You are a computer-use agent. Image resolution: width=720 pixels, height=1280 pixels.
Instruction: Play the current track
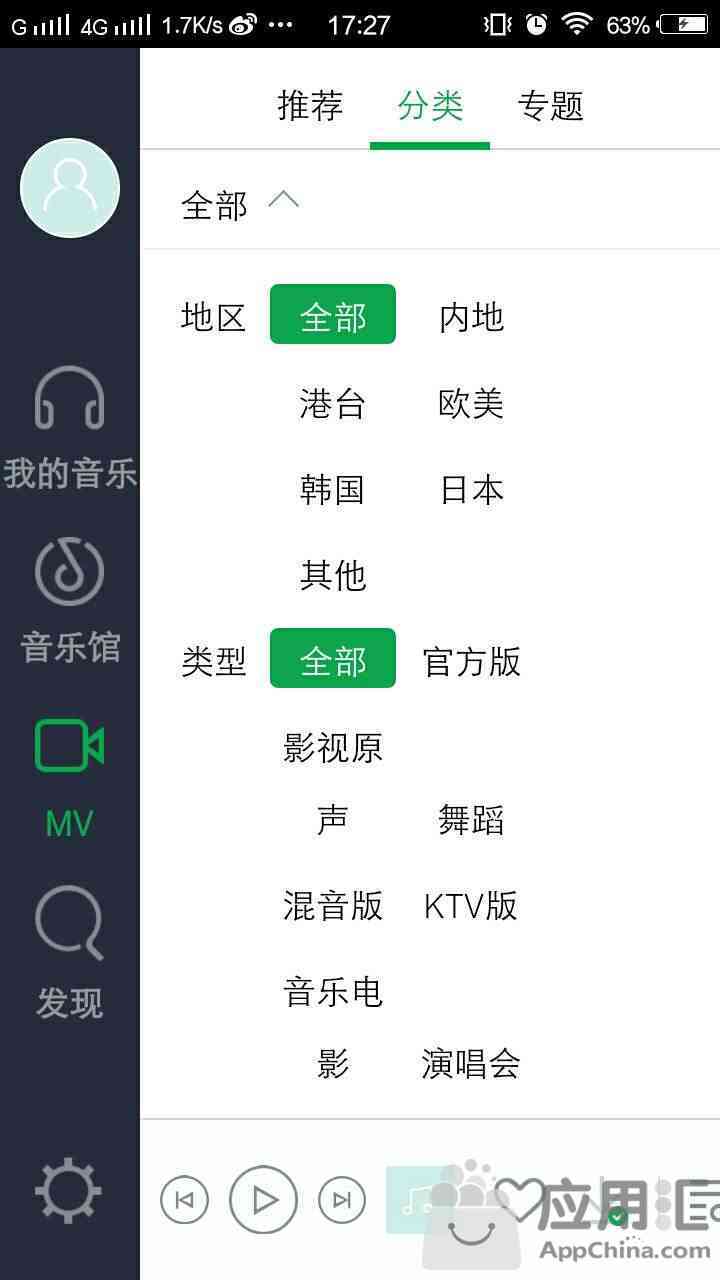[263, 1199]
